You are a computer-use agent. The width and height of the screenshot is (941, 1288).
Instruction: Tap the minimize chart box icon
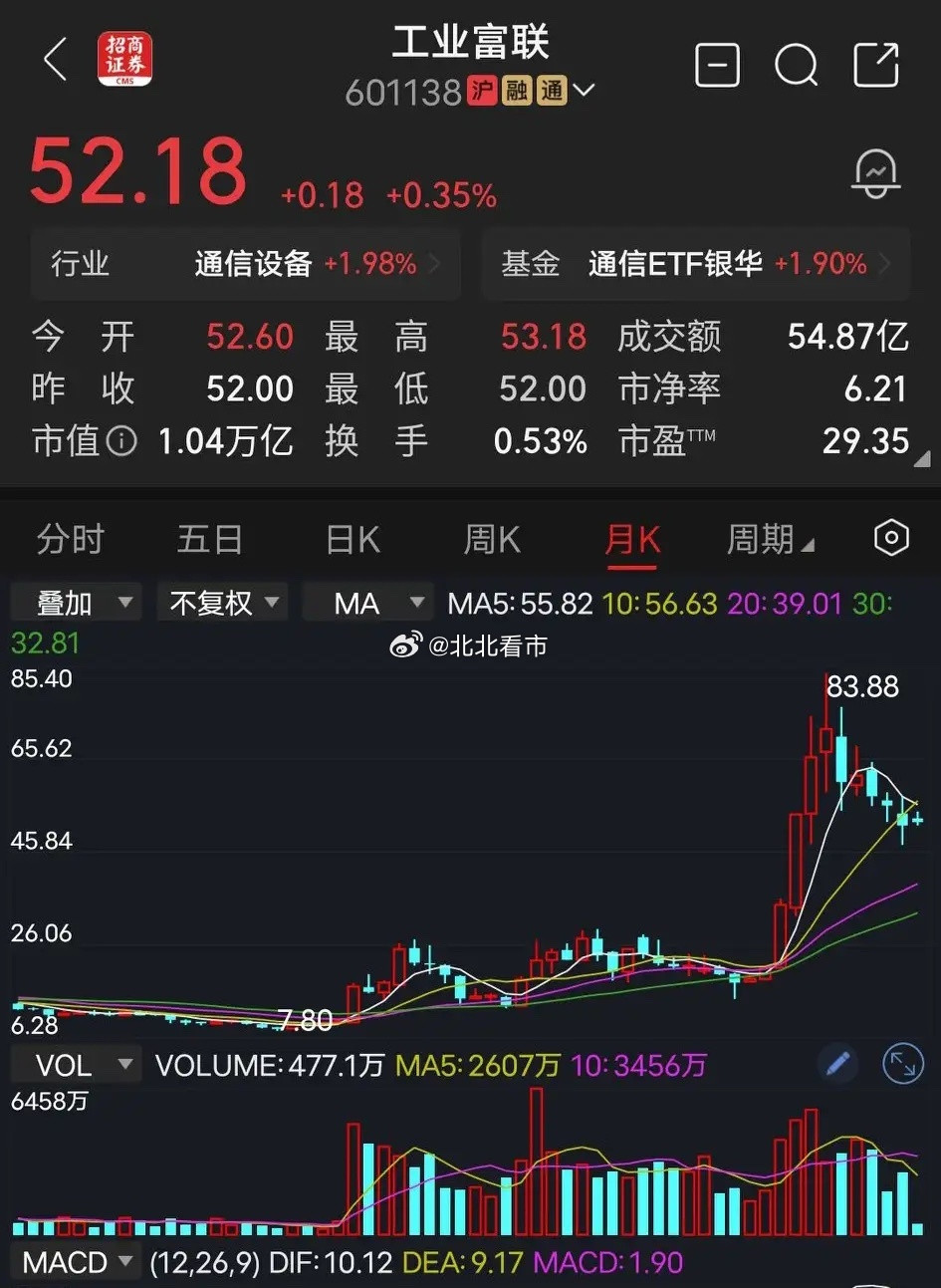click(x=717, y=66)
